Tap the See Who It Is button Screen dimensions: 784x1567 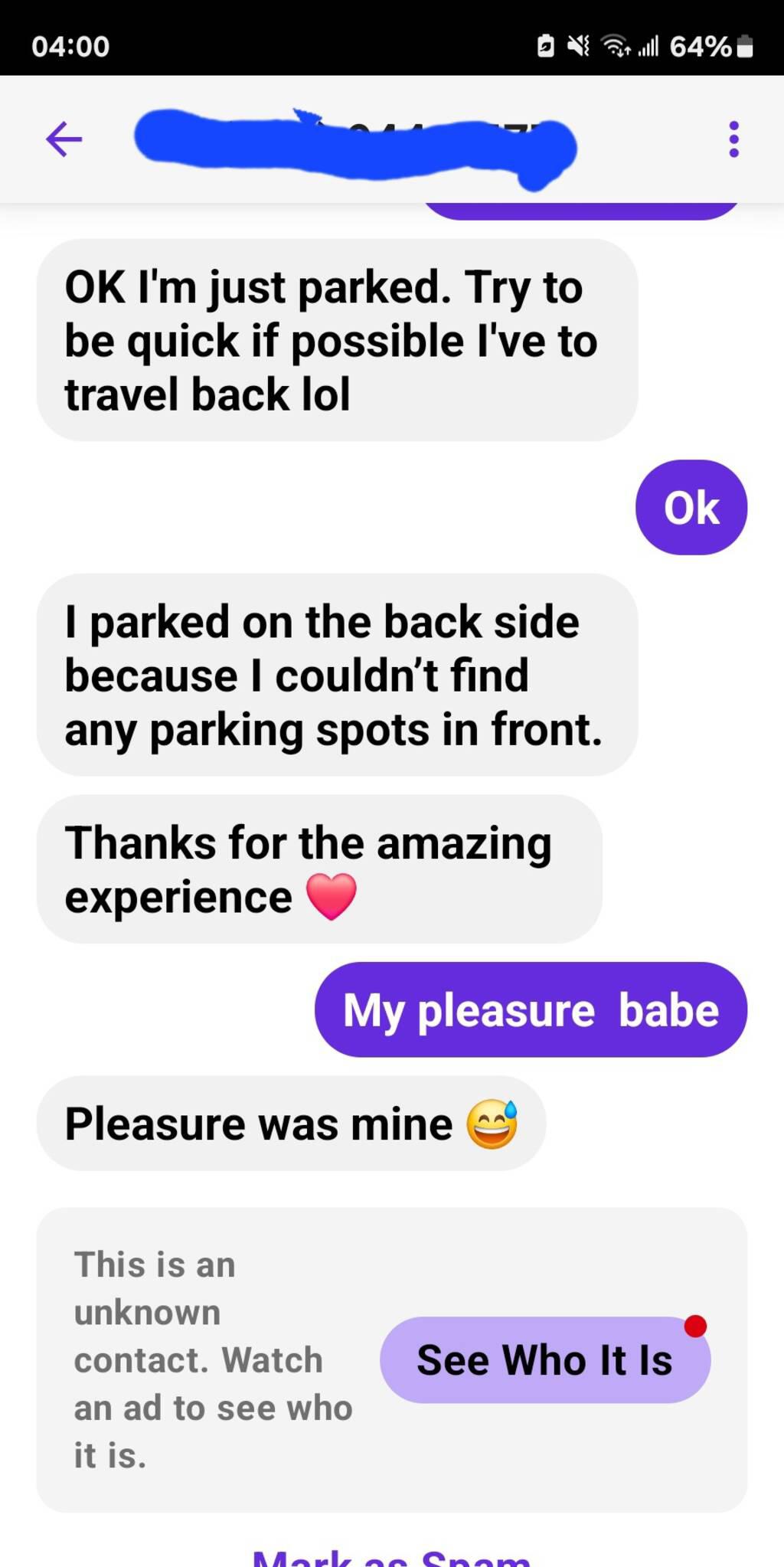pyautogui.click(x=544, y=1359)
